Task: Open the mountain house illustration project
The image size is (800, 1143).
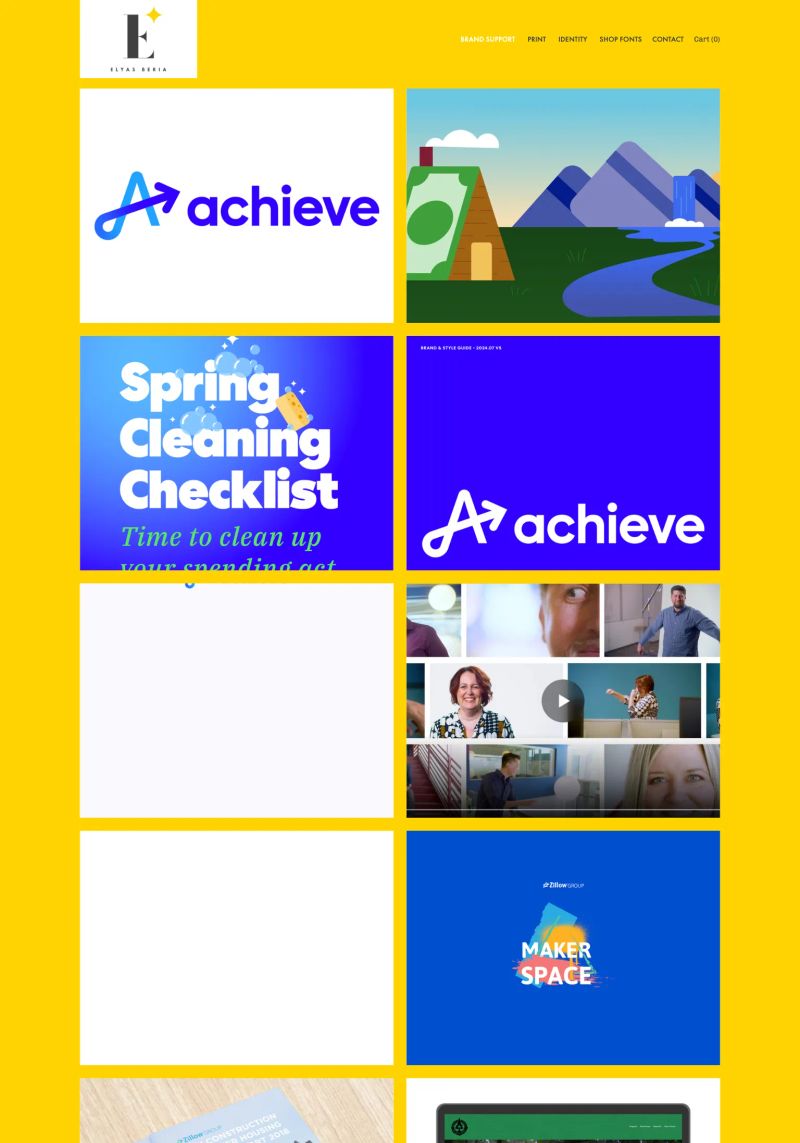Action: pos(563,206)
